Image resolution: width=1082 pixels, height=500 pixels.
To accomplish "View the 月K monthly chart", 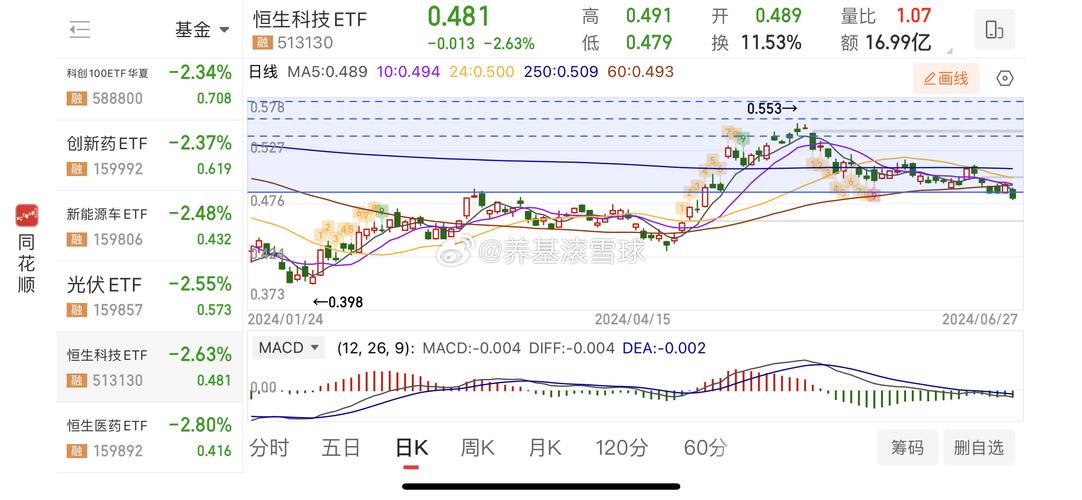I will (x=544, y=447).
